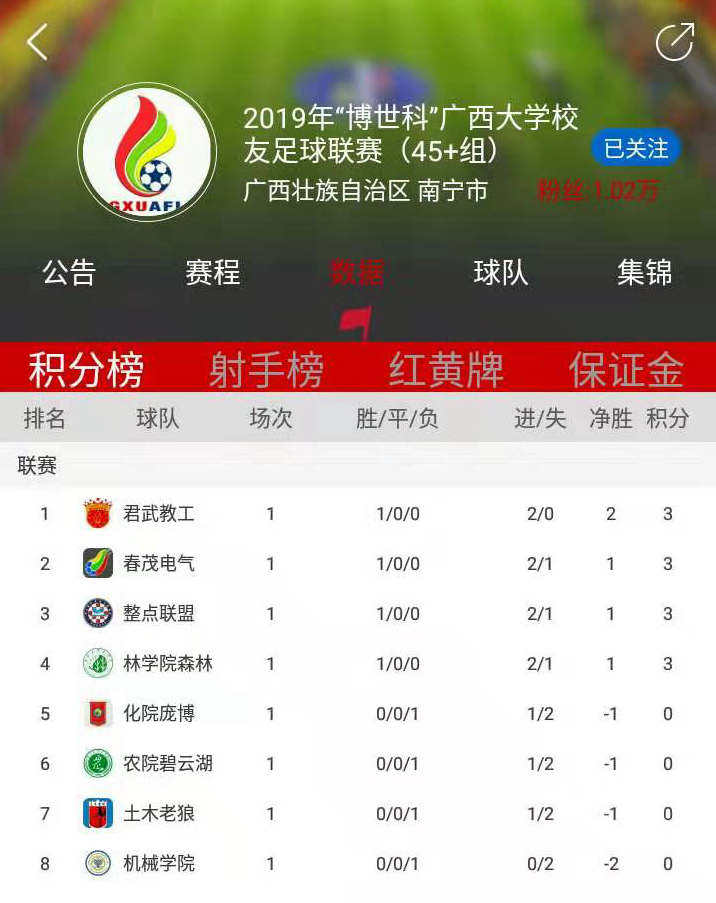Open team 君武教工 in the standings
716x903 pixels.
(x=159, y=514)
